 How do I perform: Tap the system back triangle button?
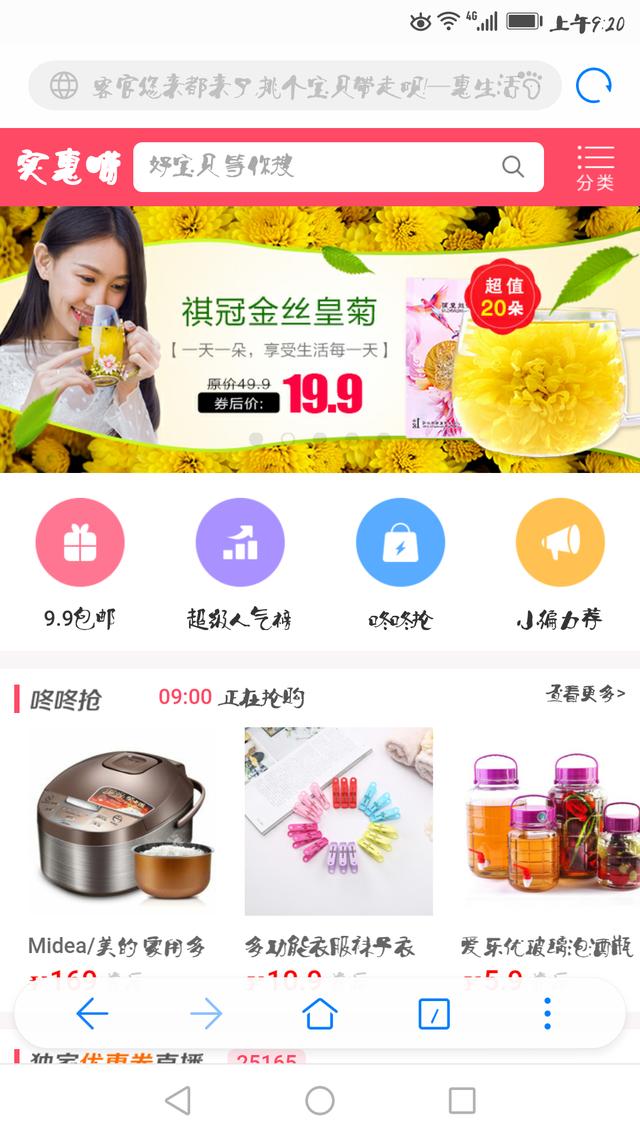click(179, 1100)
